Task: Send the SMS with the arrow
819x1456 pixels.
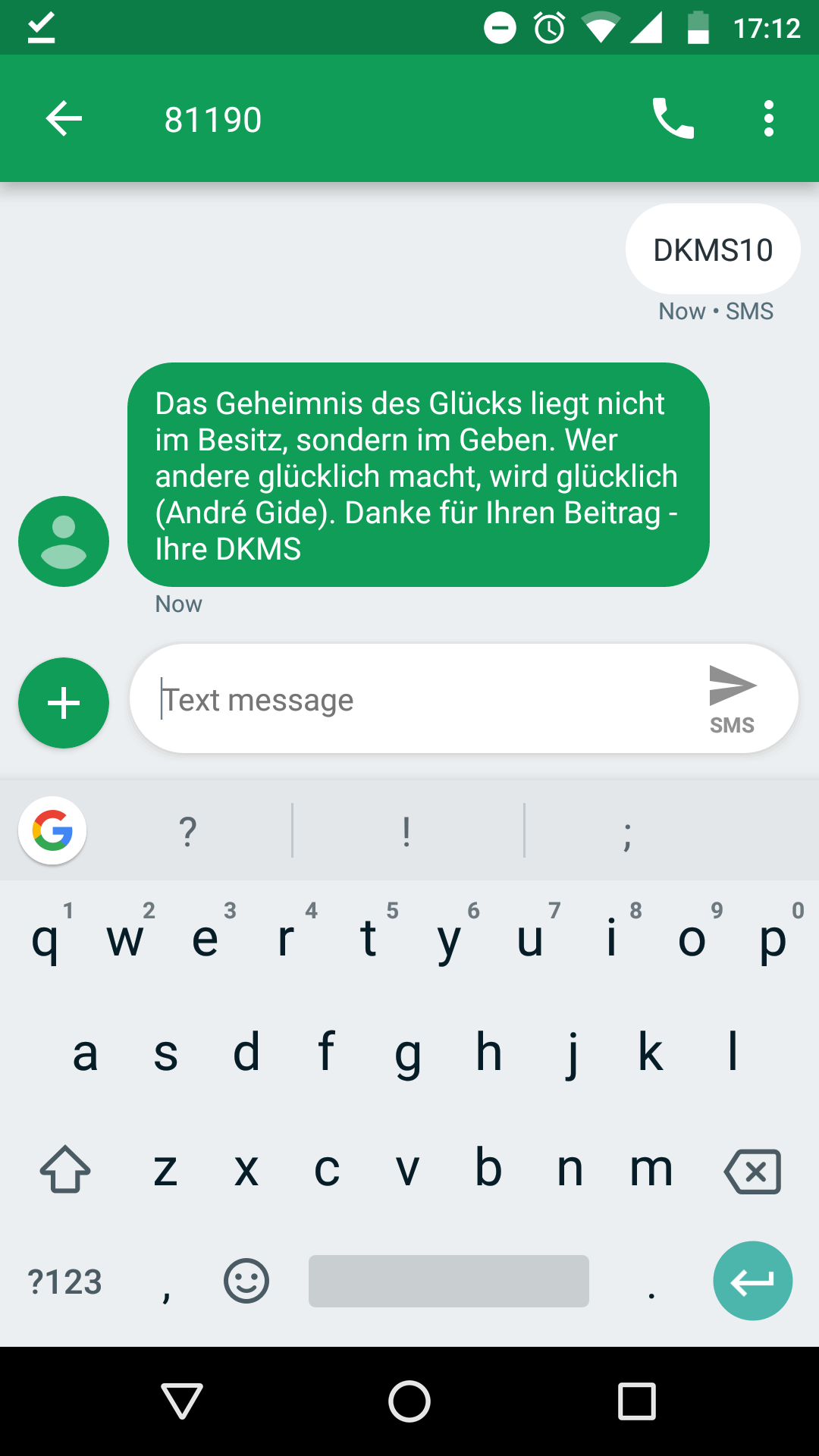Action: 732,699
